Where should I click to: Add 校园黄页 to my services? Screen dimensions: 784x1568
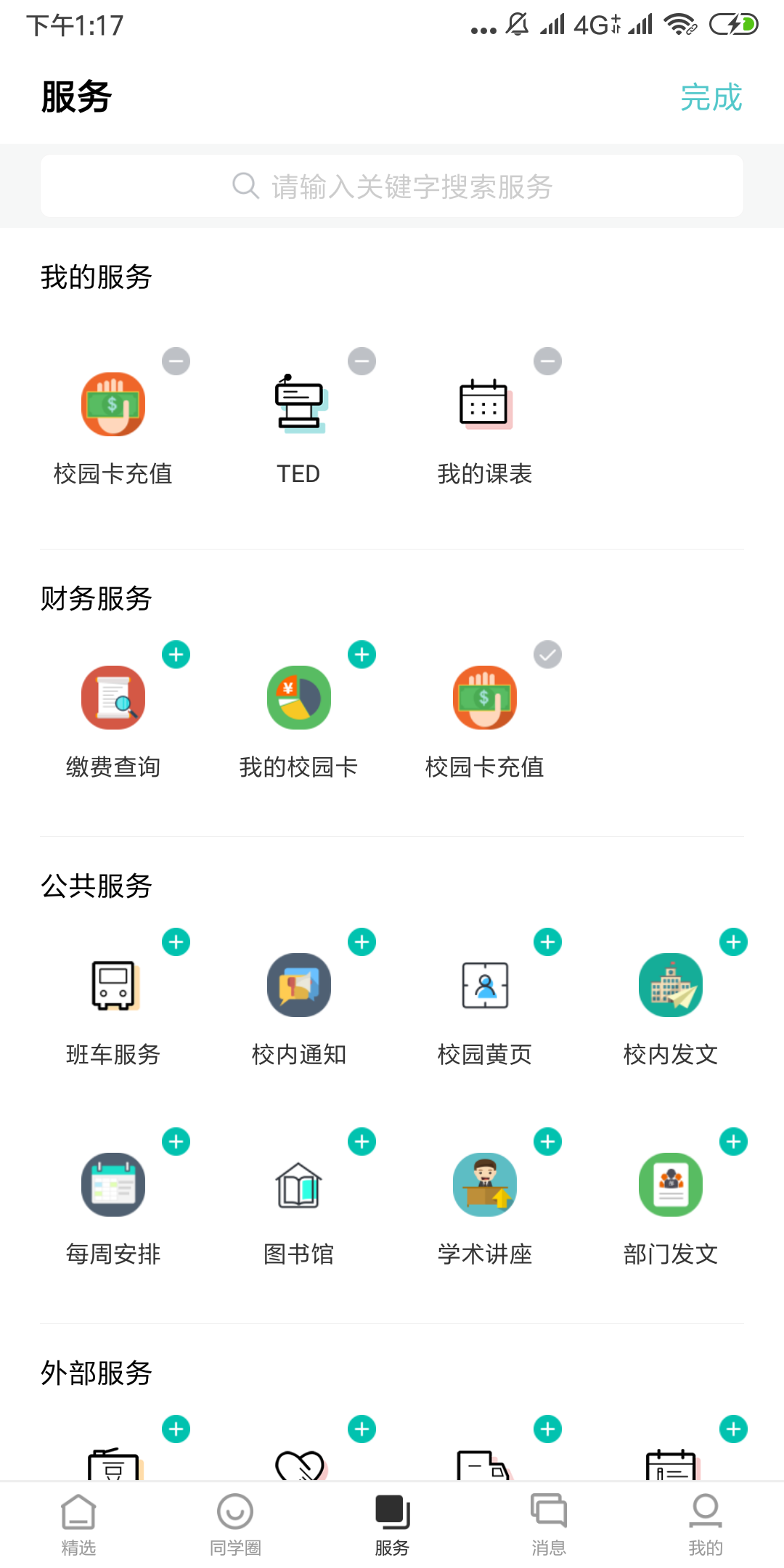click(x=547, y=942)
